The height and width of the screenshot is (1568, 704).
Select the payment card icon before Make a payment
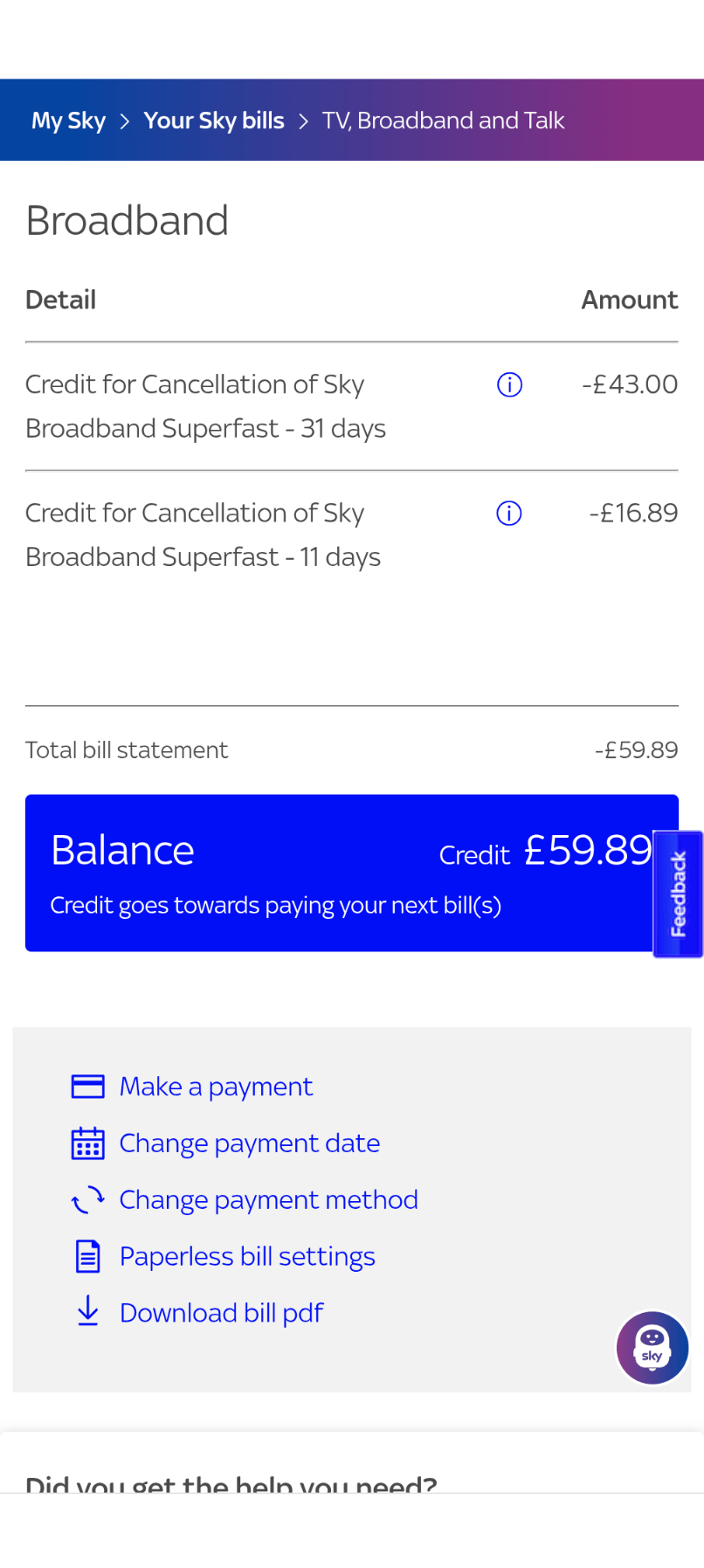[87, 1086]
